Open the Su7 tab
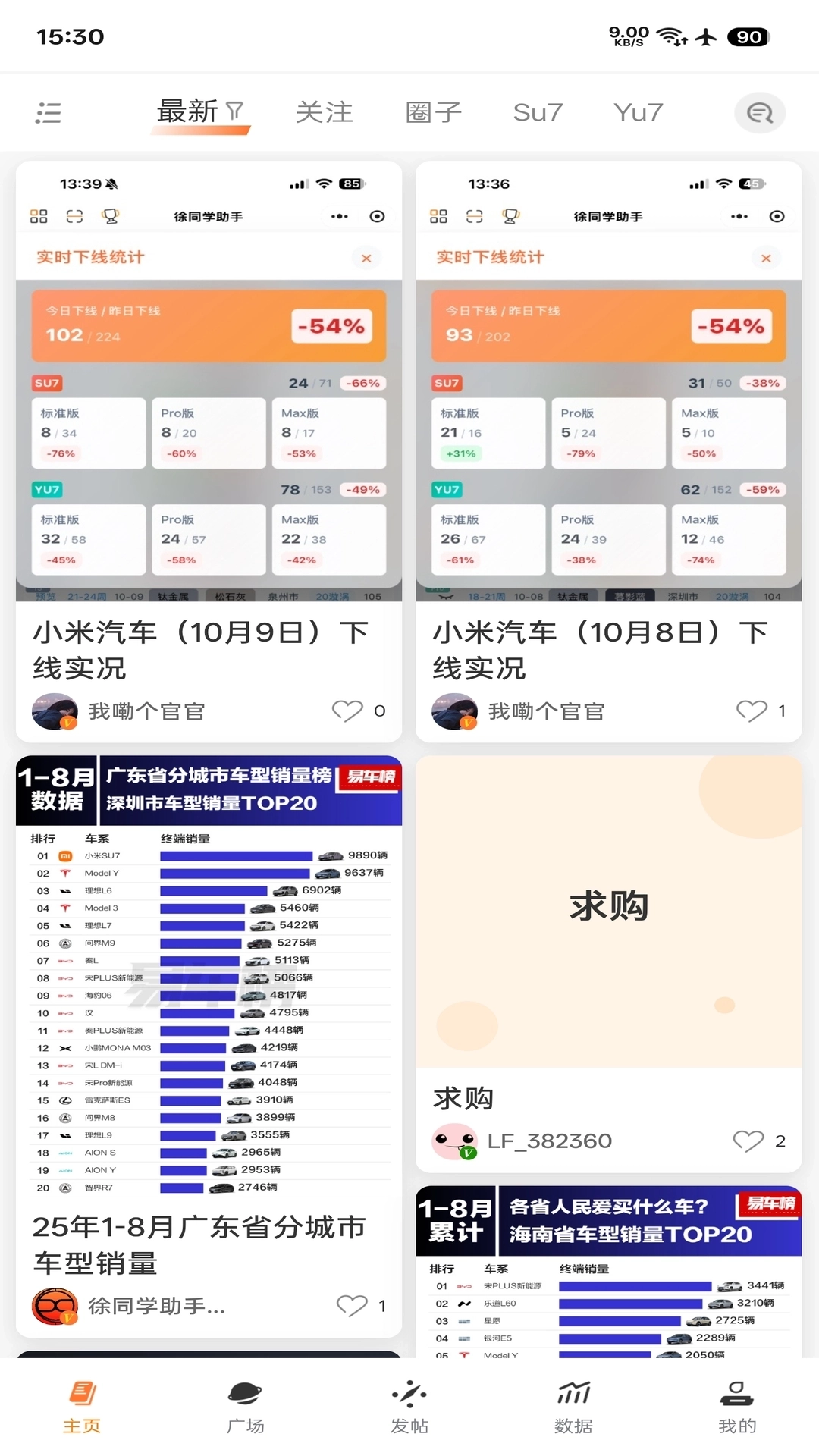 pyautogui.click(x=537, y=111)
